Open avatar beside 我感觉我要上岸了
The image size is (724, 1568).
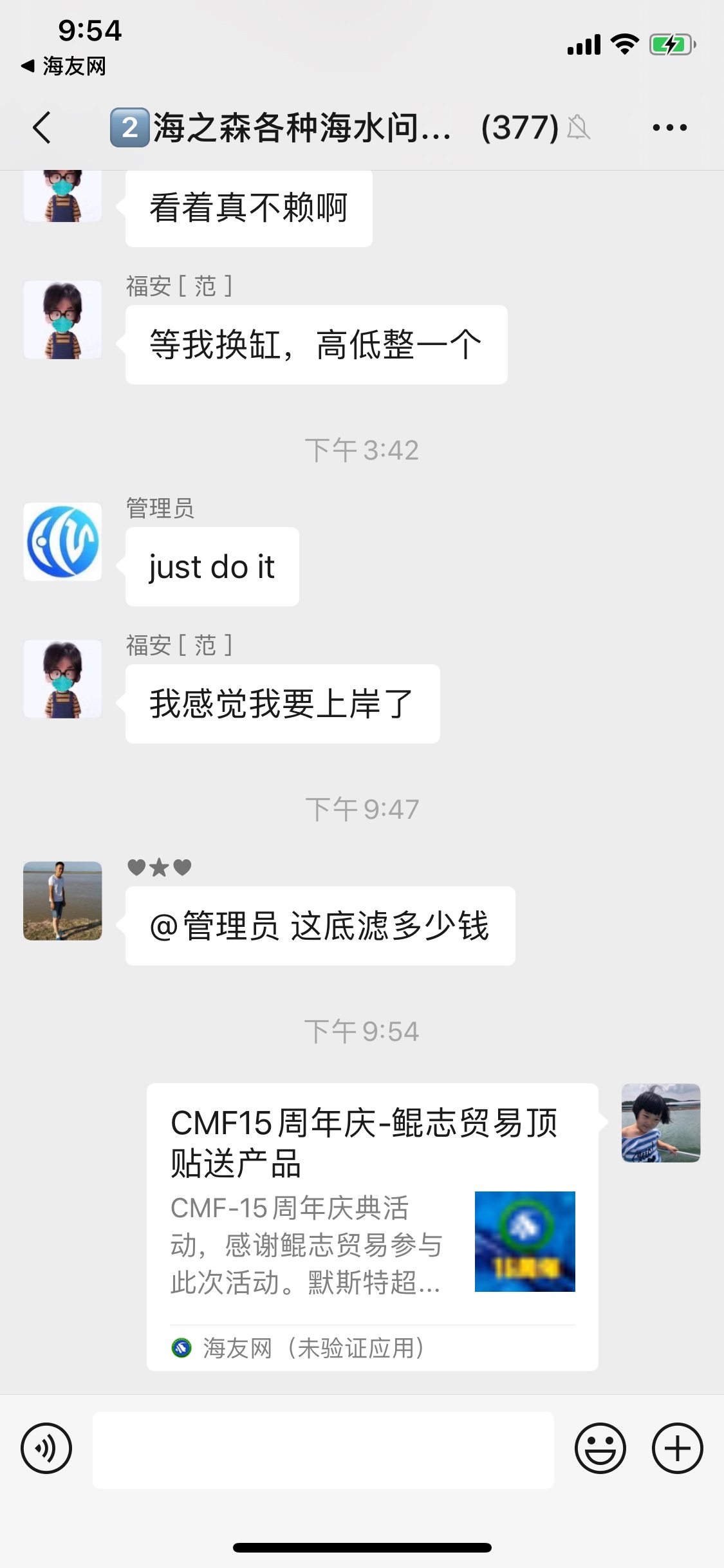click(62, 678)
